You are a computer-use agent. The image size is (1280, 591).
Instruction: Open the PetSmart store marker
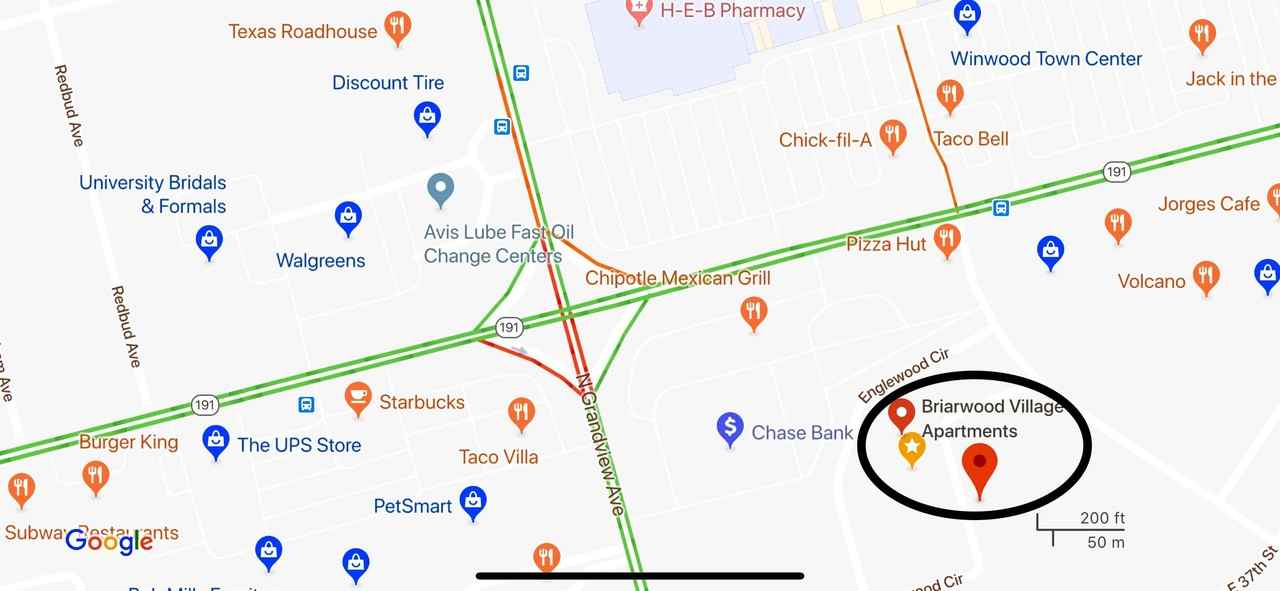click(473, 500)
